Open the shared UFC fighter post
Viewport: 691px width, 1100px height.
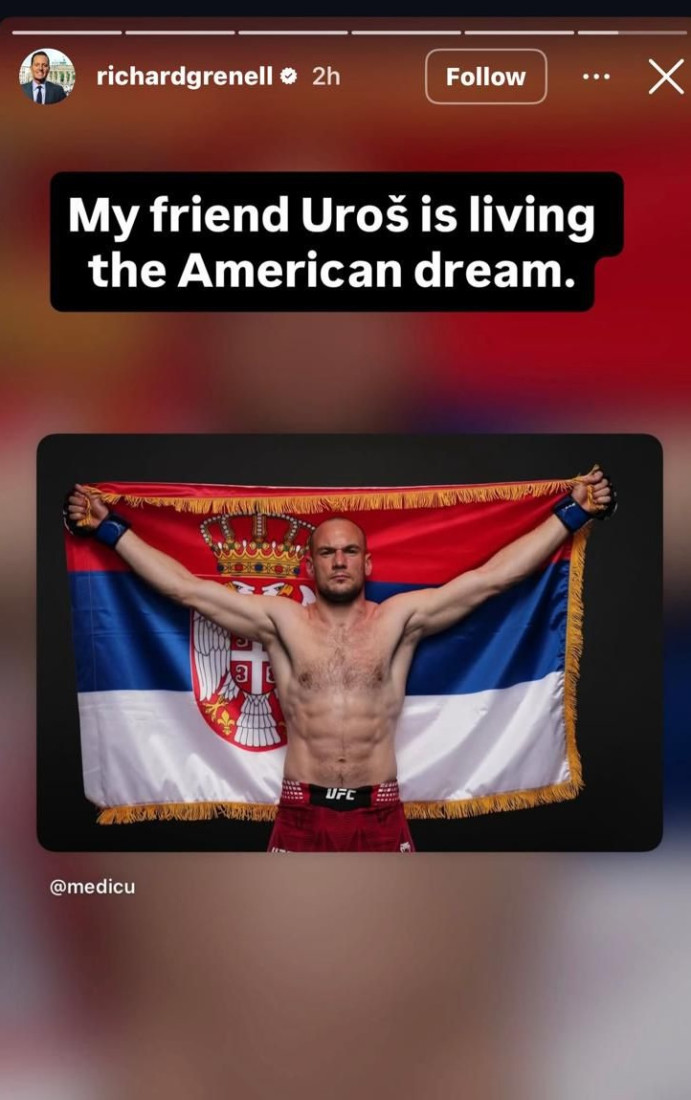coord(349,641)
